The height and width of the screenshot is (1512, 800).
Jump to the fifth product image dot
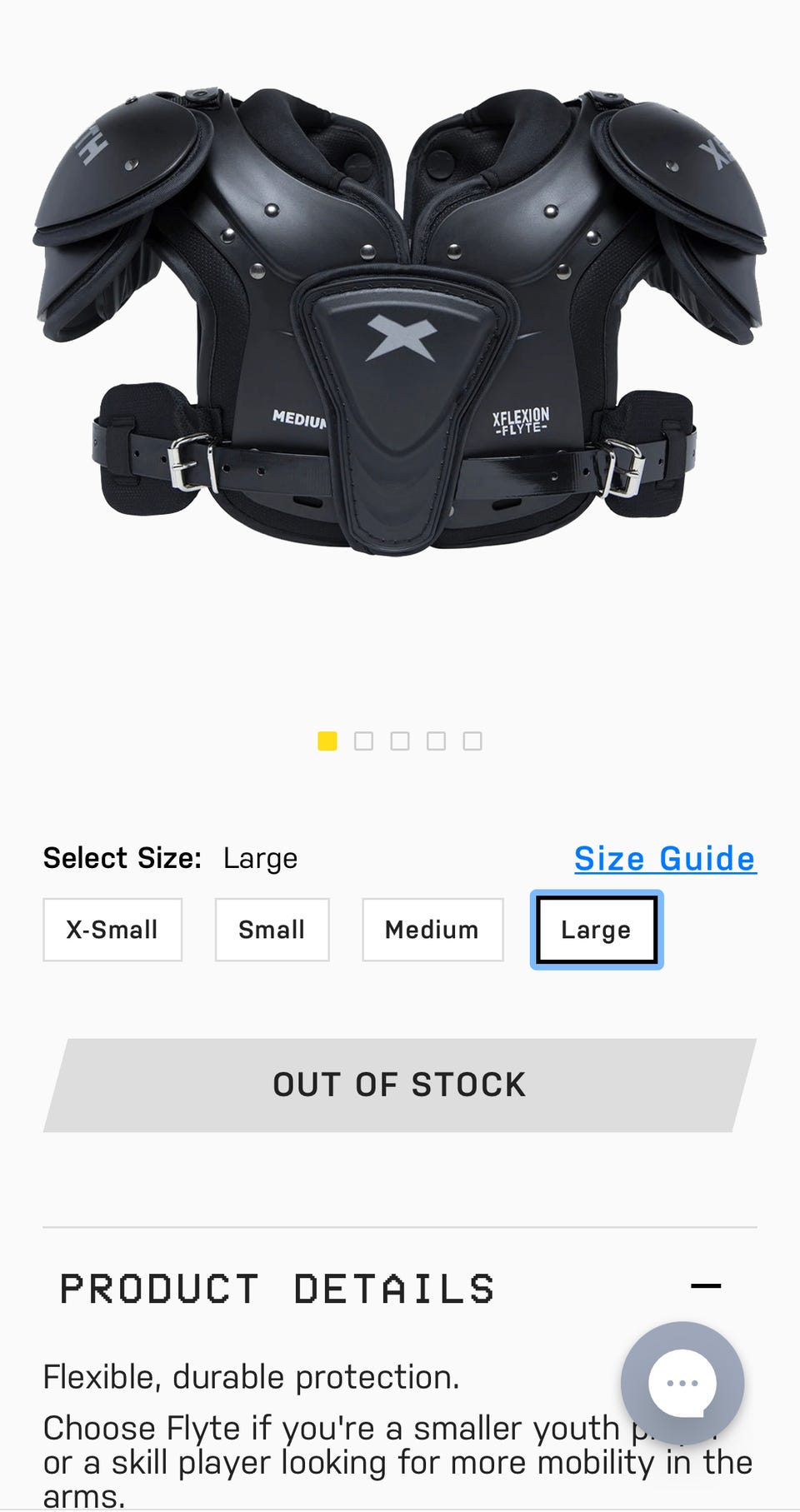pyautogui.click(x=472, y=741)
